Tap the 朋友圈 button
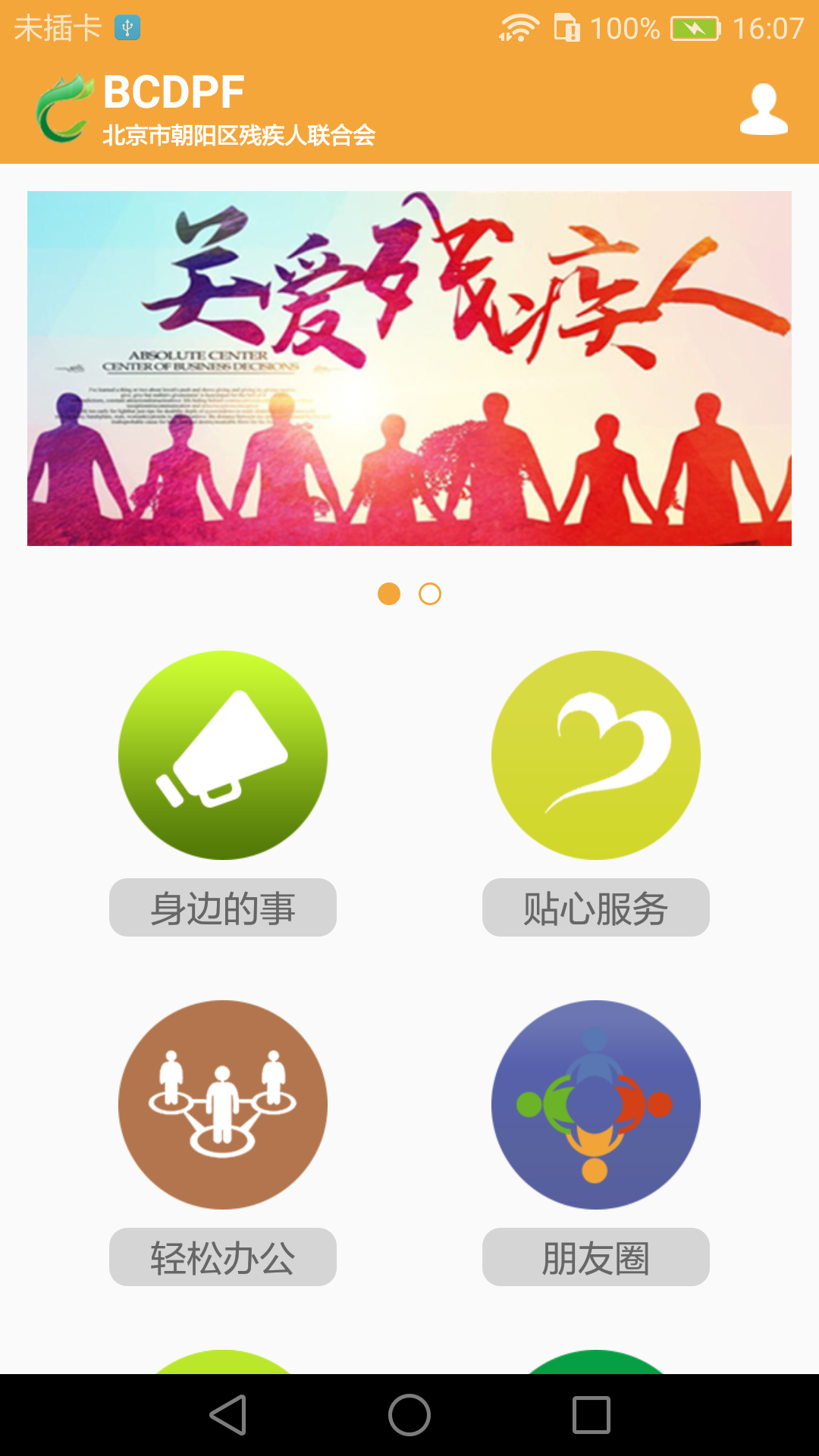 (596, 1257)
